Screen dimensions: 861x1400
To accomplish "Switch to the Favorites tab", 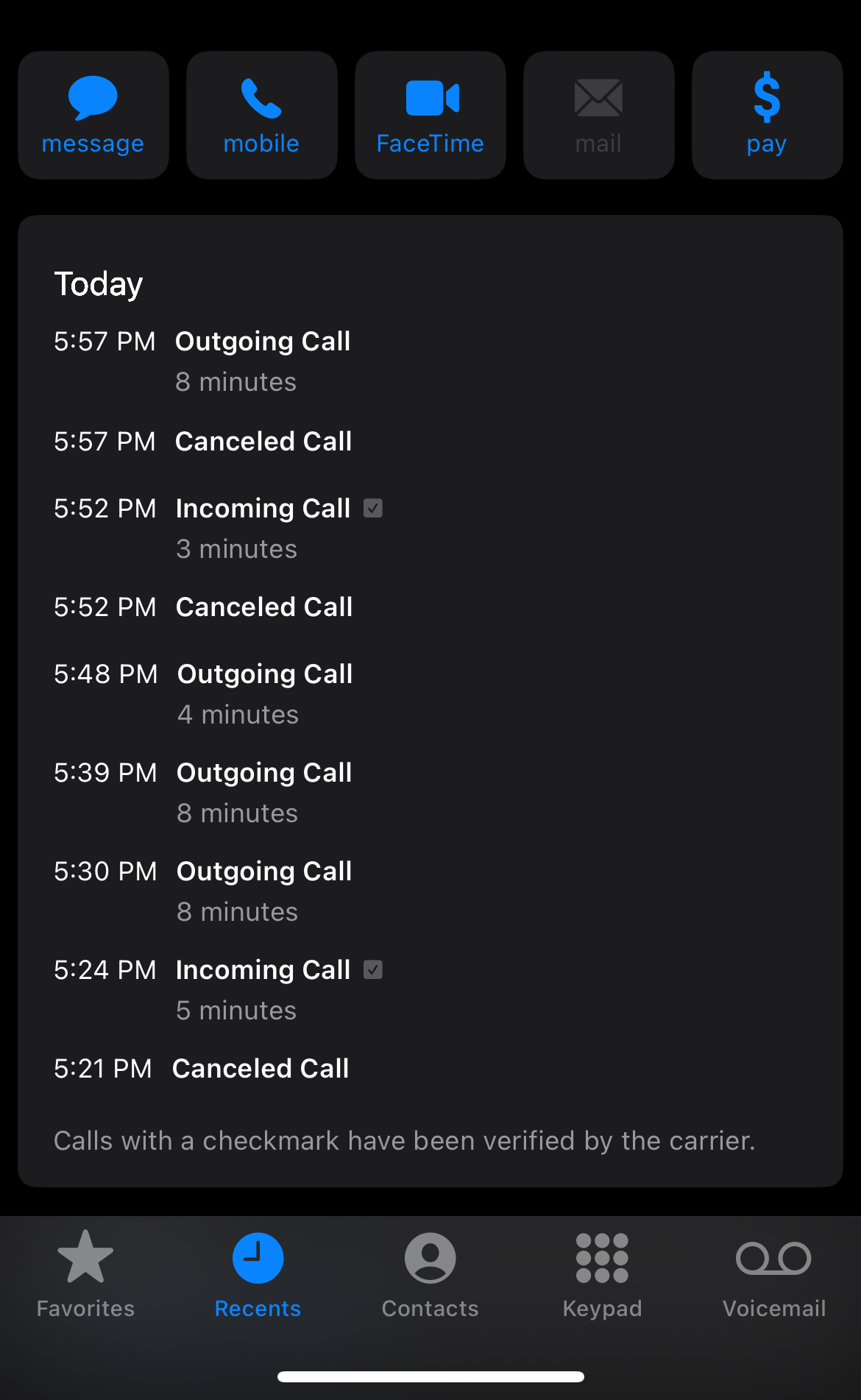I will point(86,1275).
